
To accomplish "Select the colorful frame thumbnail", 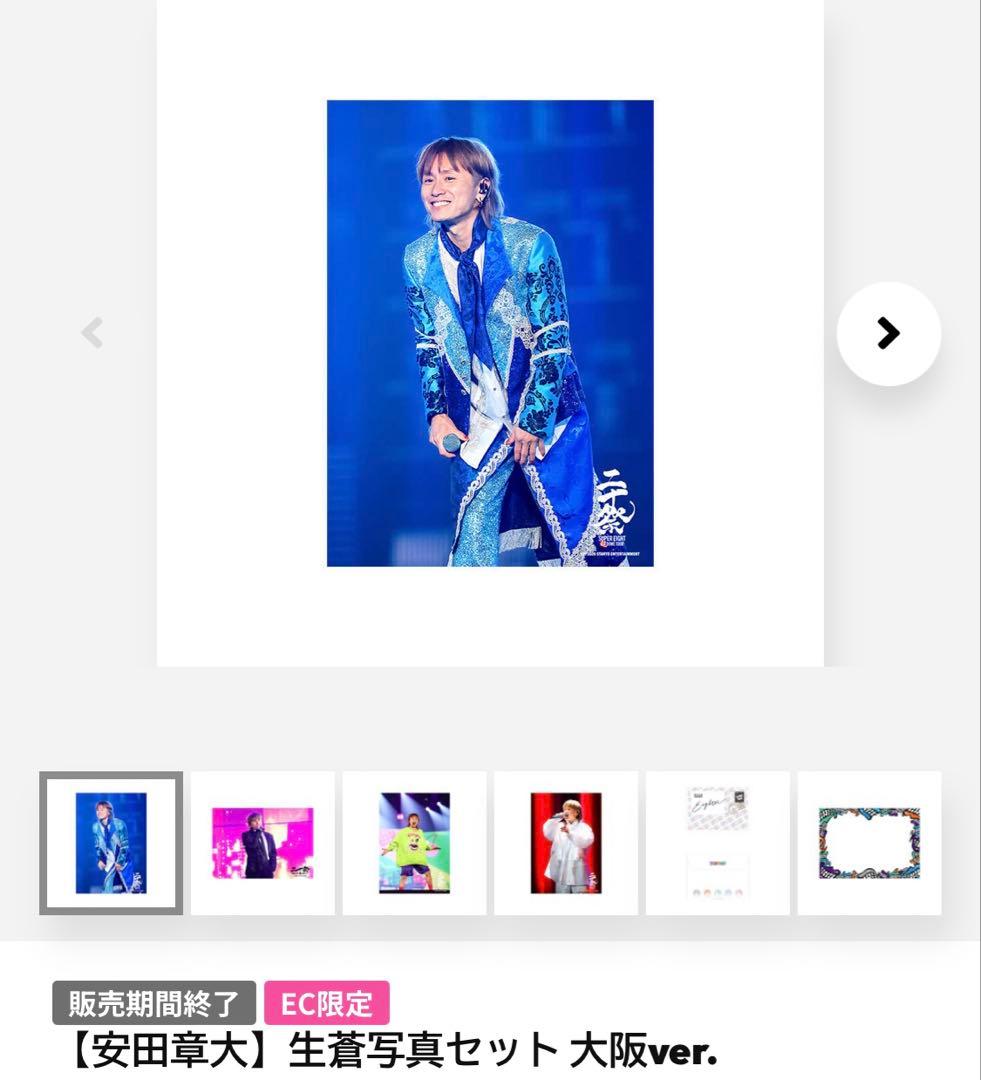I will (x=869, y=843).
